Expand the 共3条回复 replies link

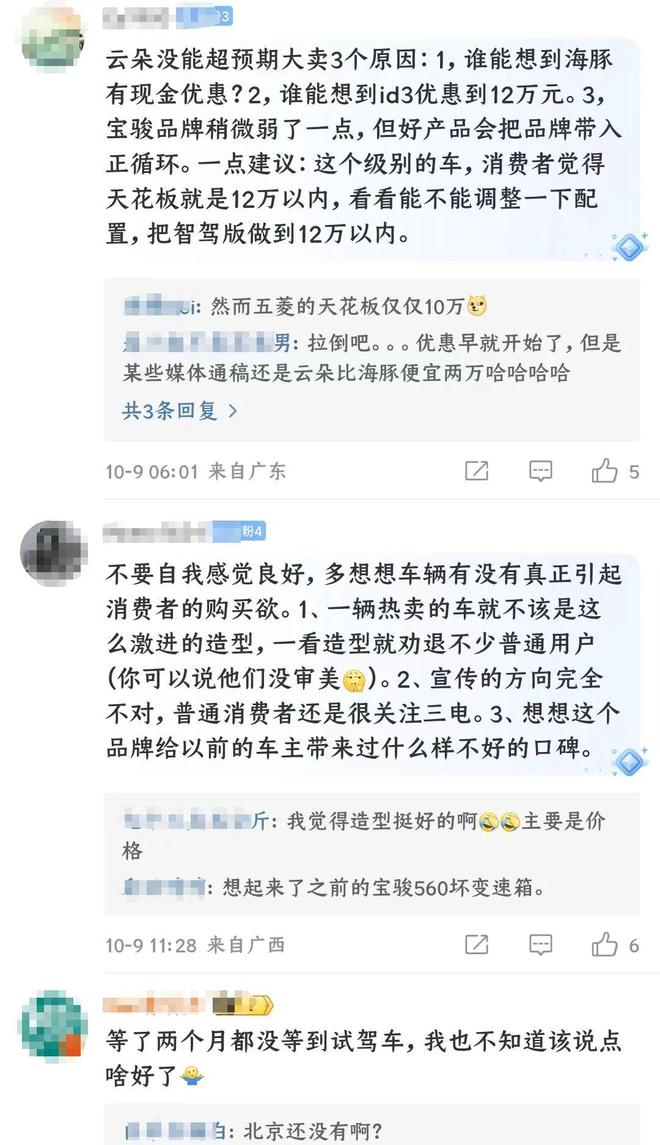pyautogui.click(x=180, y=410)
